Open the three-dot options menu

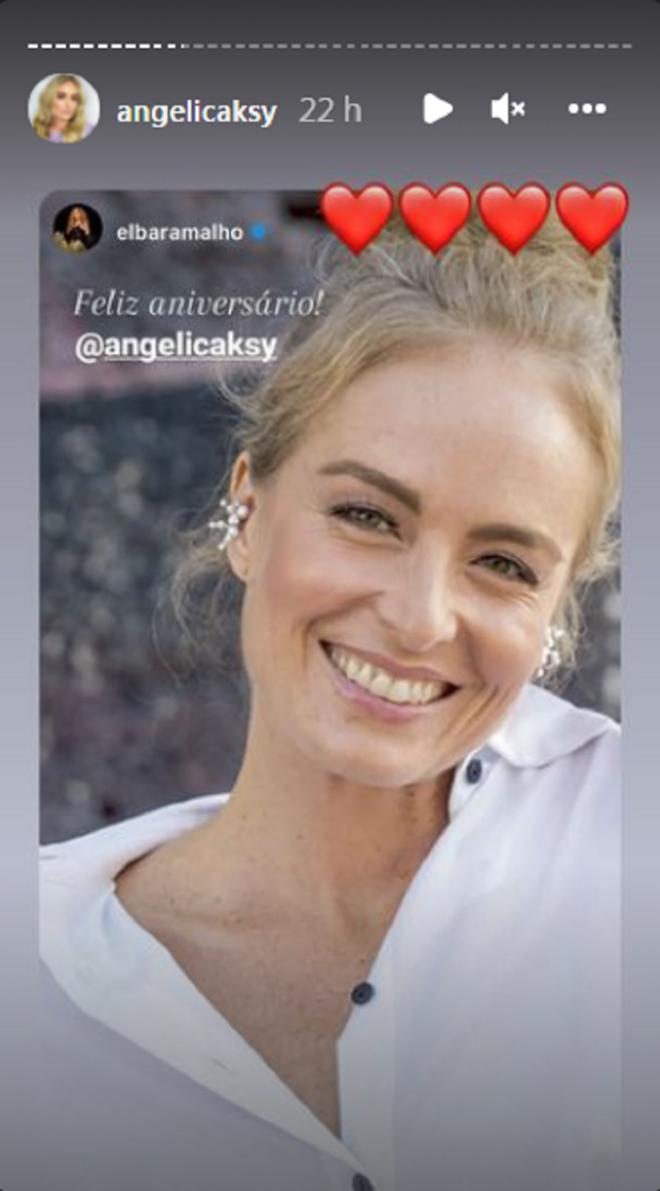(587, 109)
